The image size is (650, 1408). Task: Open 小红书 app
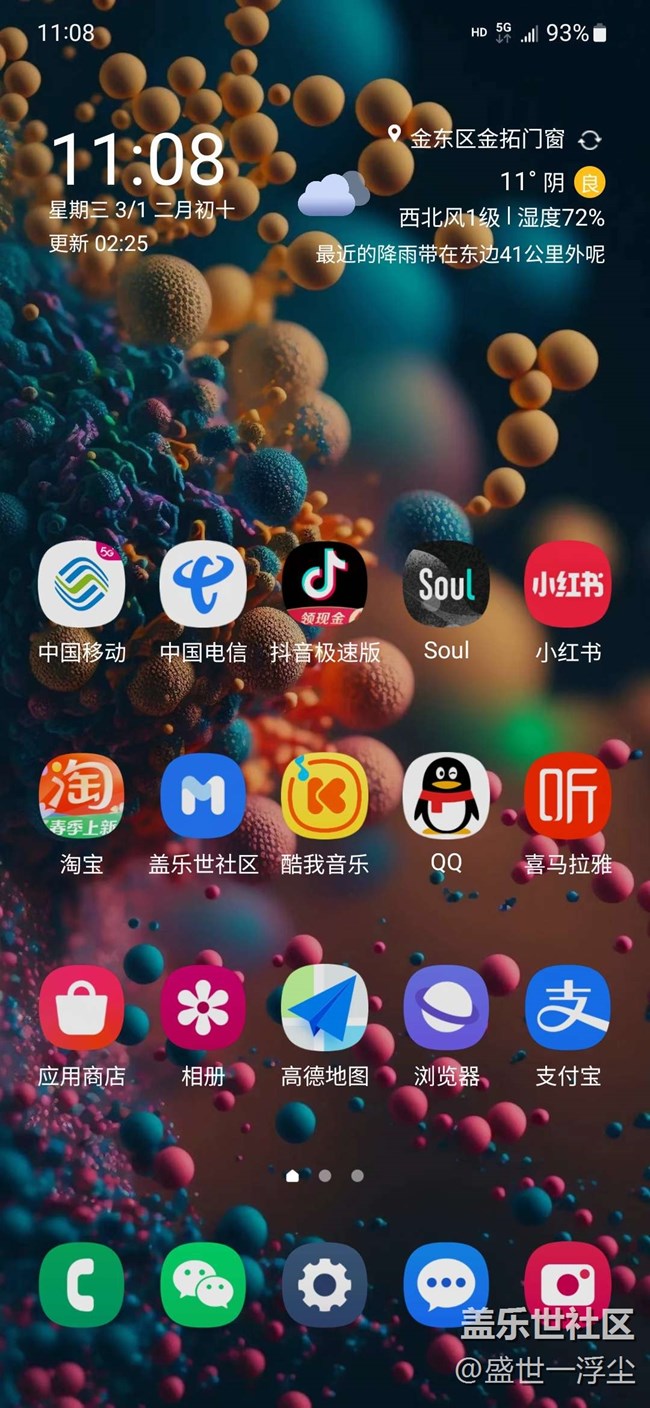pos(568,585)
